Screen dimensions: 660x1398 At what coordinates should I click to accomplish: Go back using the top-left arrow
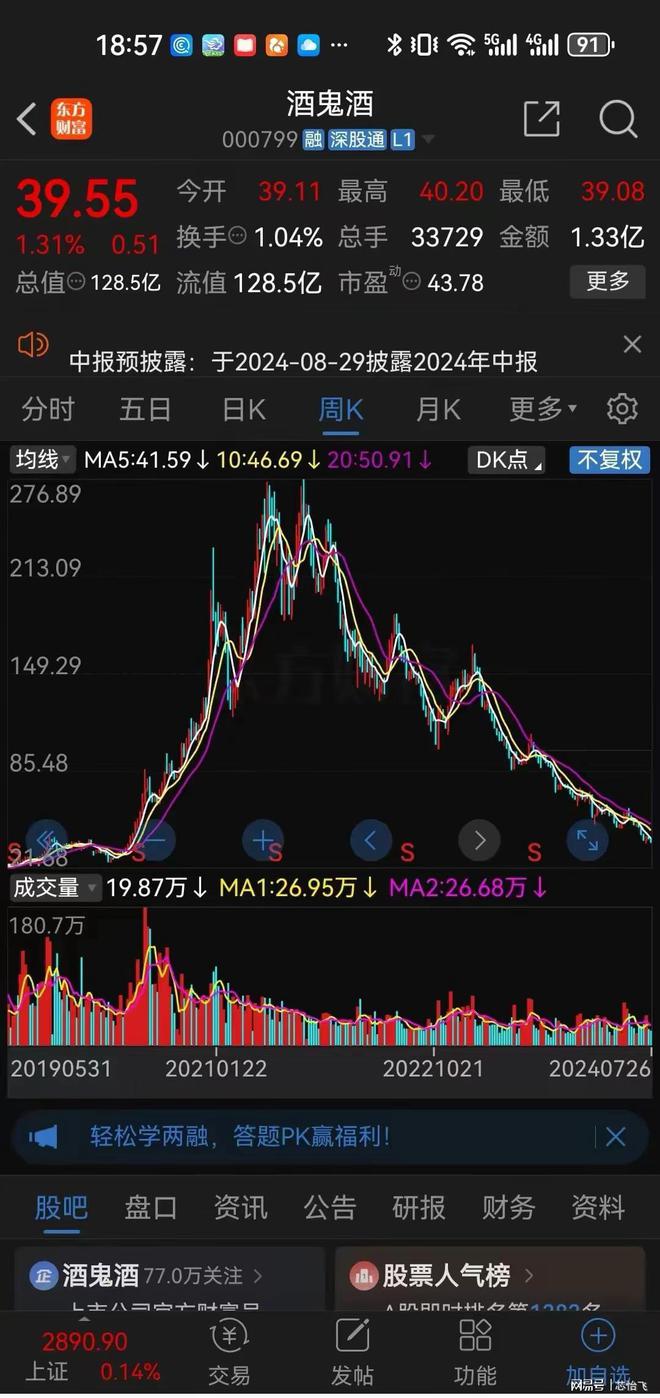pos(27,119)
